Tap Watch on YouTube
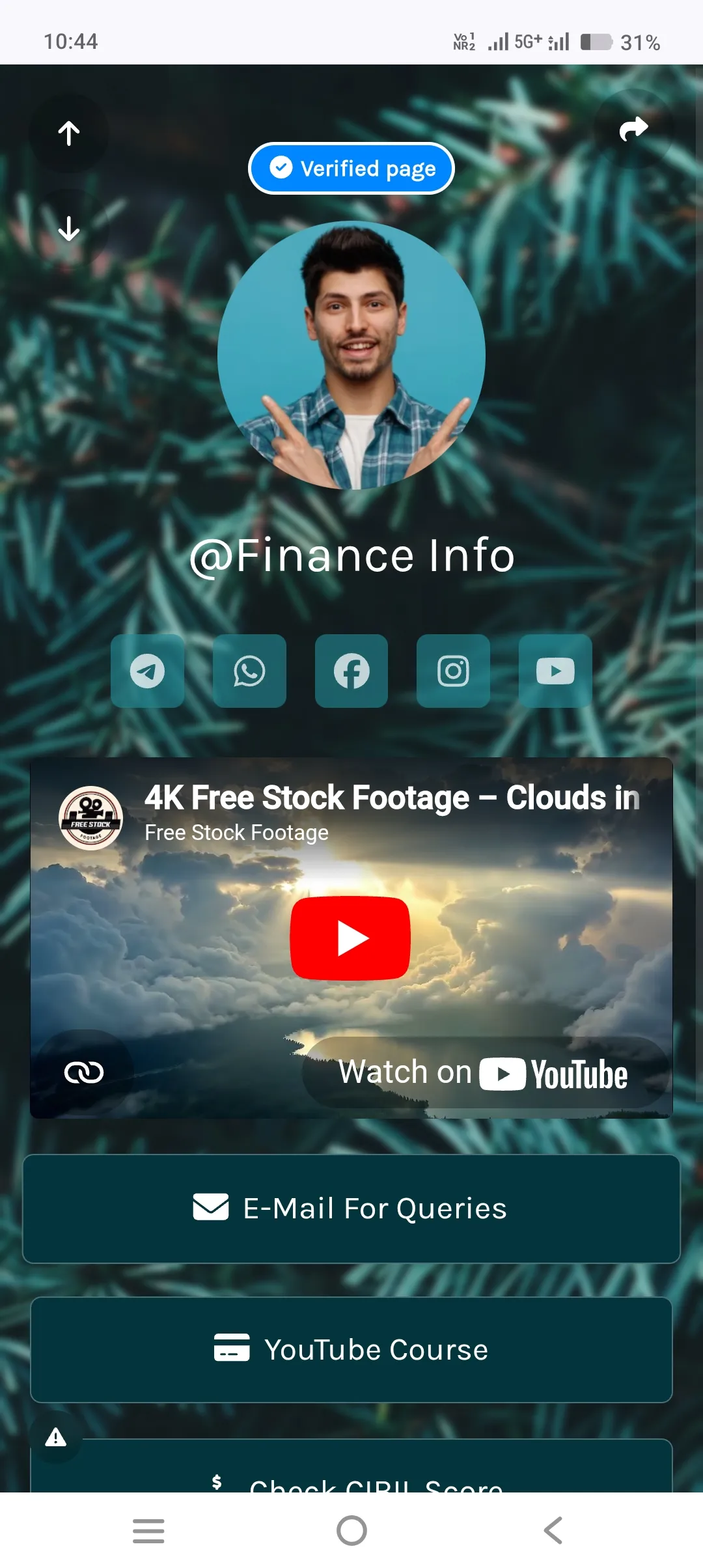Screen dimensions: 703x1568 pyautogui.click(x=485, y=1072)
